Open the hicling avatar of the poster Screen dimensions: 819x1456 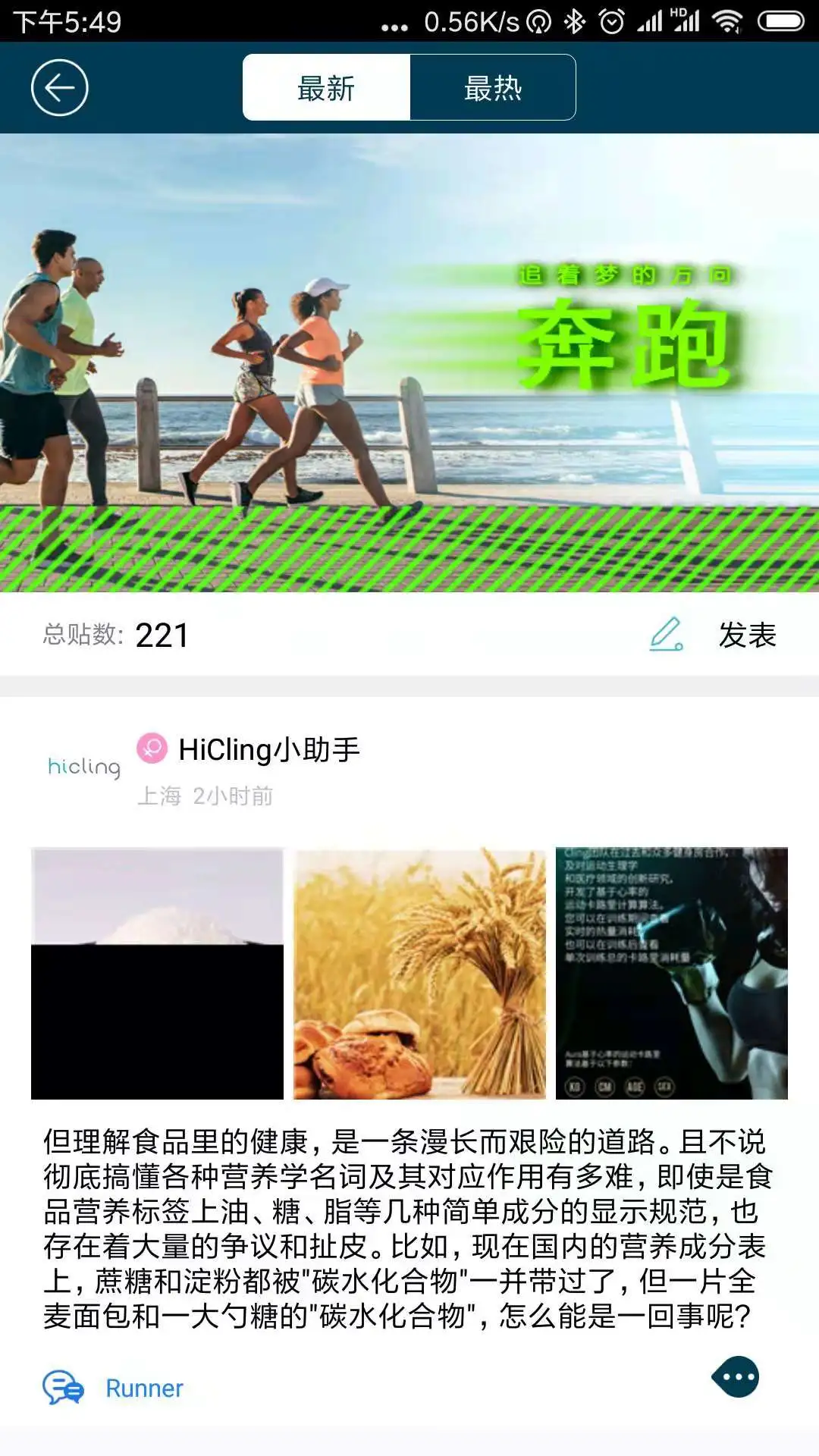(83, 767)
